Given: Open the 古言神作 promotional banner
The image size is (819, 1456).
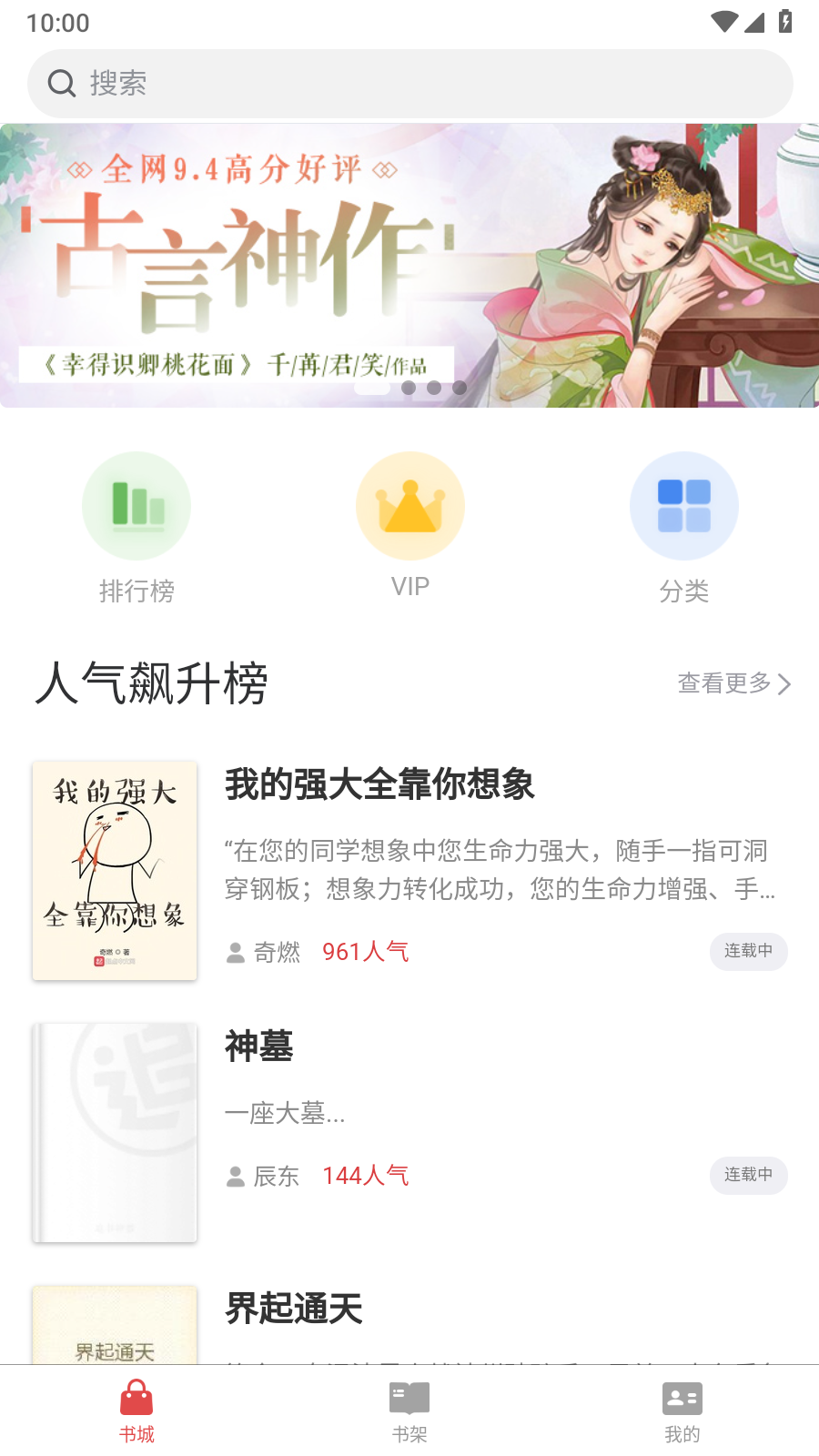Looking at the screenshot, I should pyautogui.click(x=409, y=266).
